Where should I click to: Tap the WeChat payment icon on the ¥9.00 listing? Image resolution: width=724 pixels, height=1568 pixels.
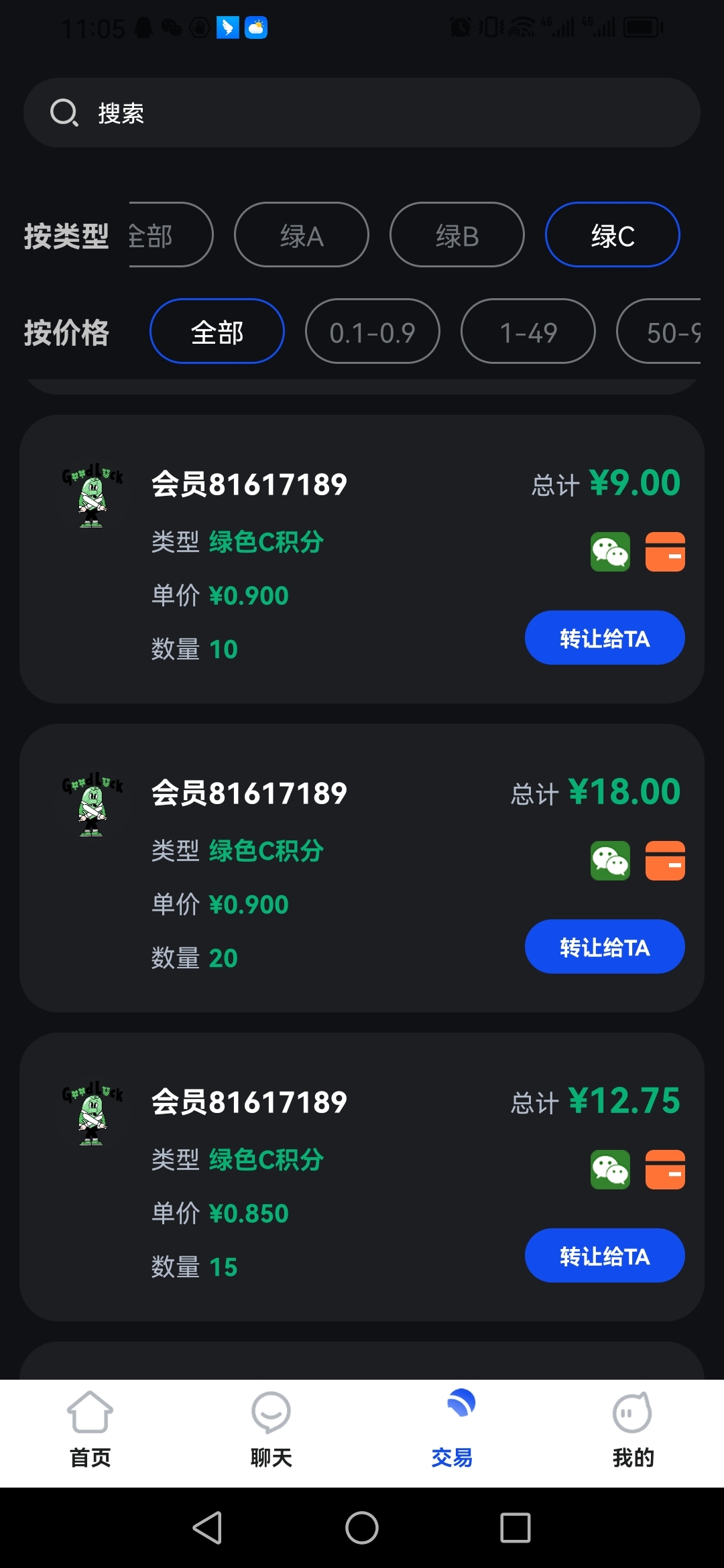[609, 552]
